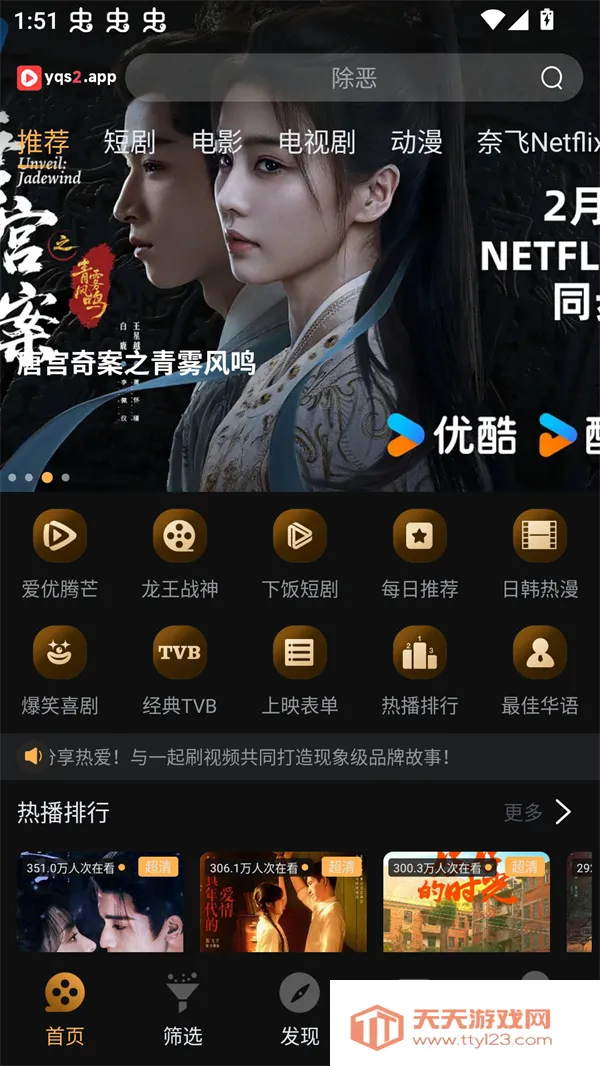This screenshot has height=1066, width=600.
Task: Open the 热播排行 shortcut icon
Action: [x=420, y=668]
